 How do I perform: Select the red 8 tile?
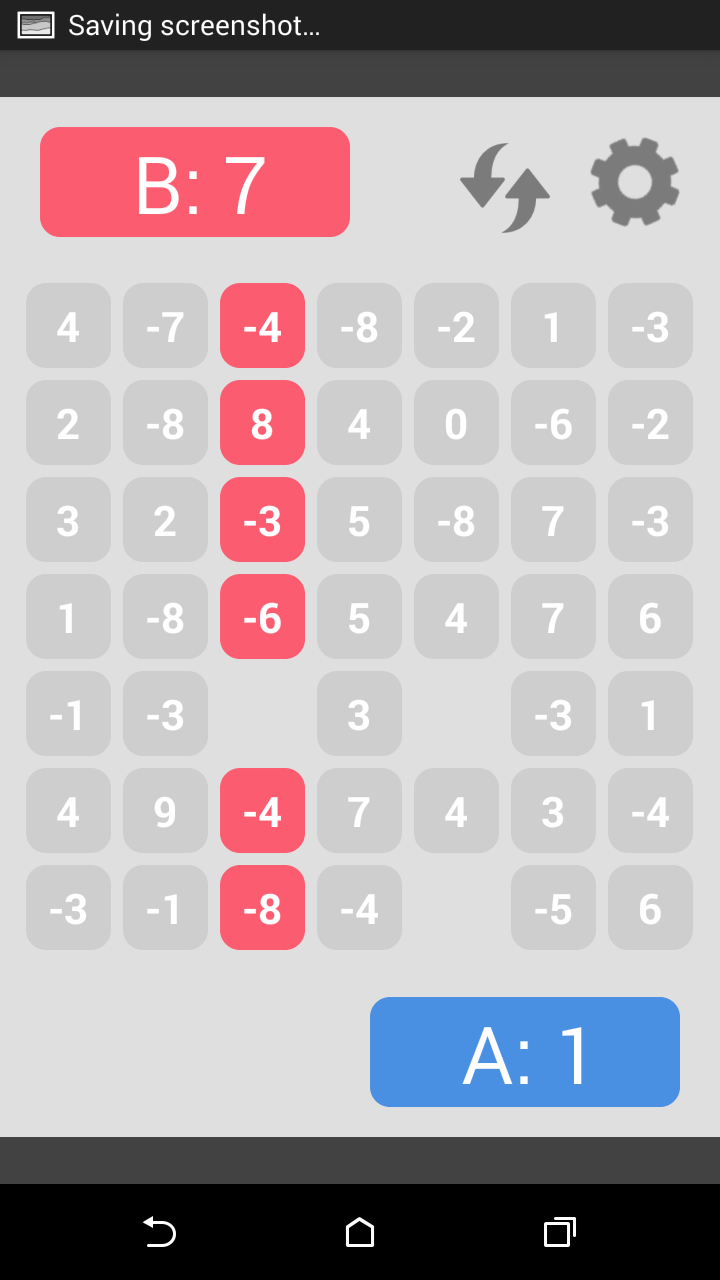coord(262,423)
